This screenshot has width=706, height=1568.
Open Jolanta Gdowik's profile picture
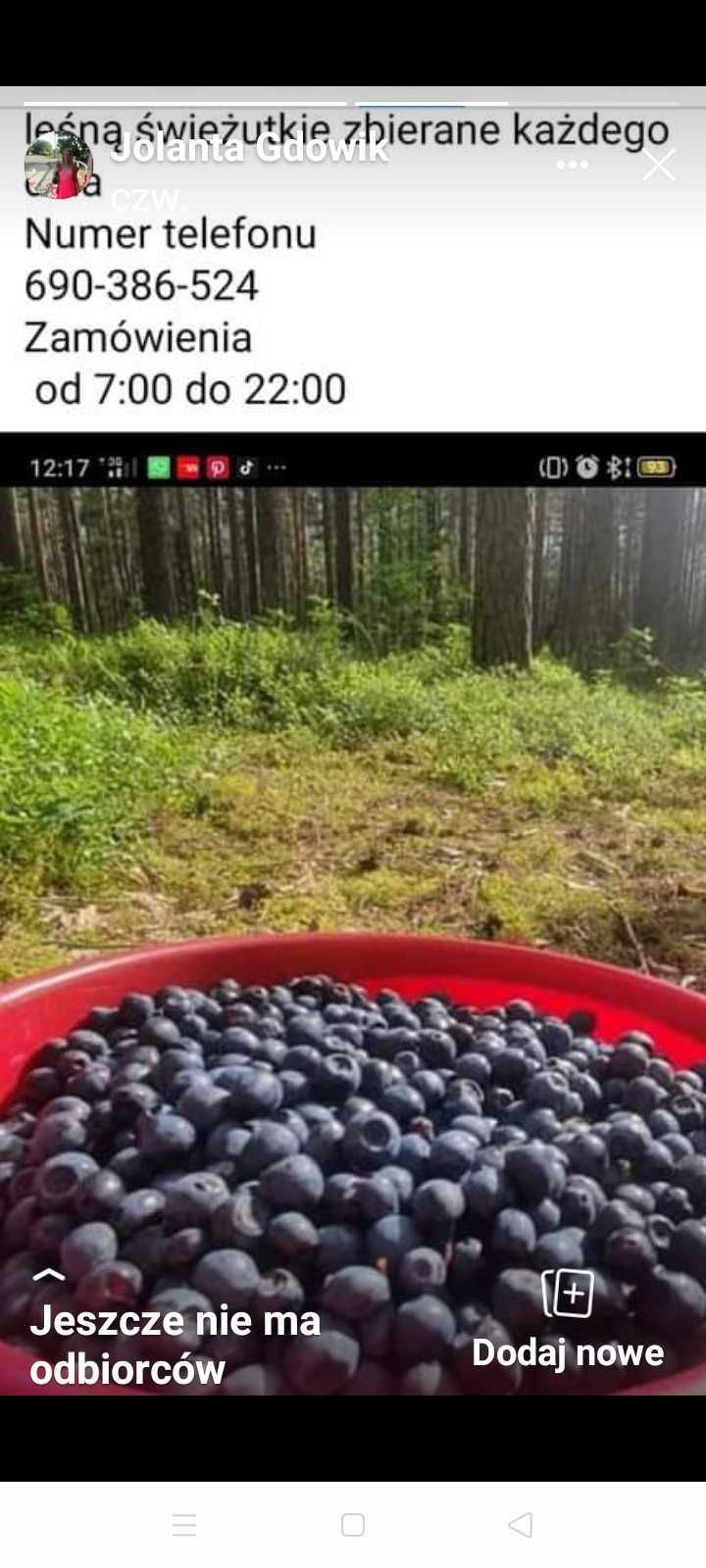(x=59, y=165)
